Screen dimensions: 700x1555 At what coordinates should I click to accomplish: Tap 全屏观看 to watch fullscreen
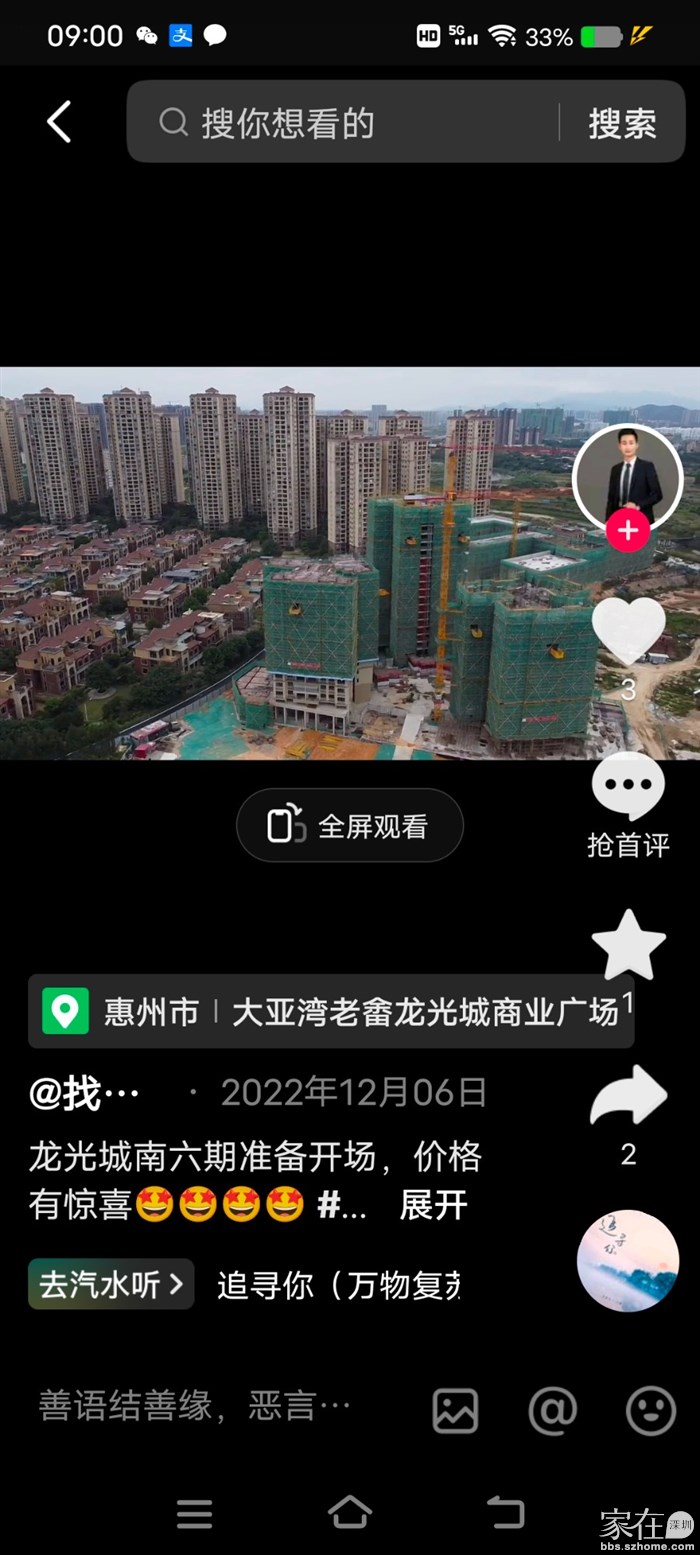click(350, 825)
